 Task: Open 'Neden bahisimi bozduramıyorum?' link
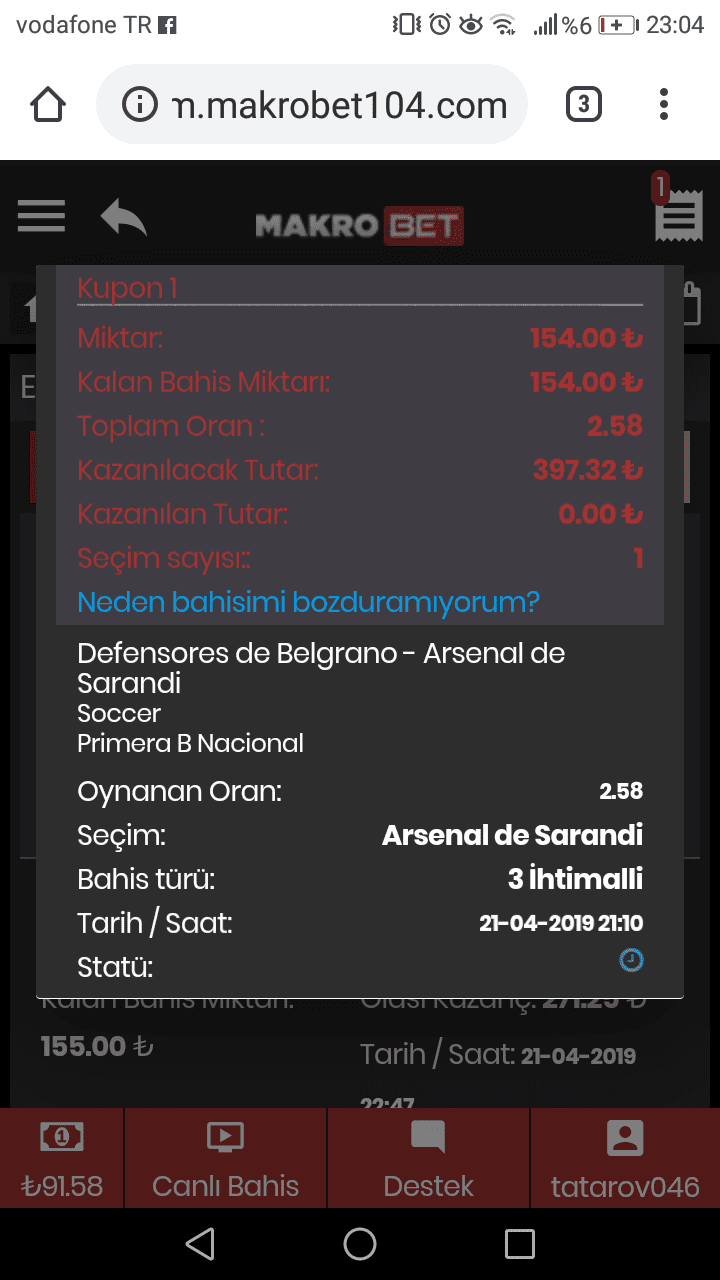[x=308, y=603]
